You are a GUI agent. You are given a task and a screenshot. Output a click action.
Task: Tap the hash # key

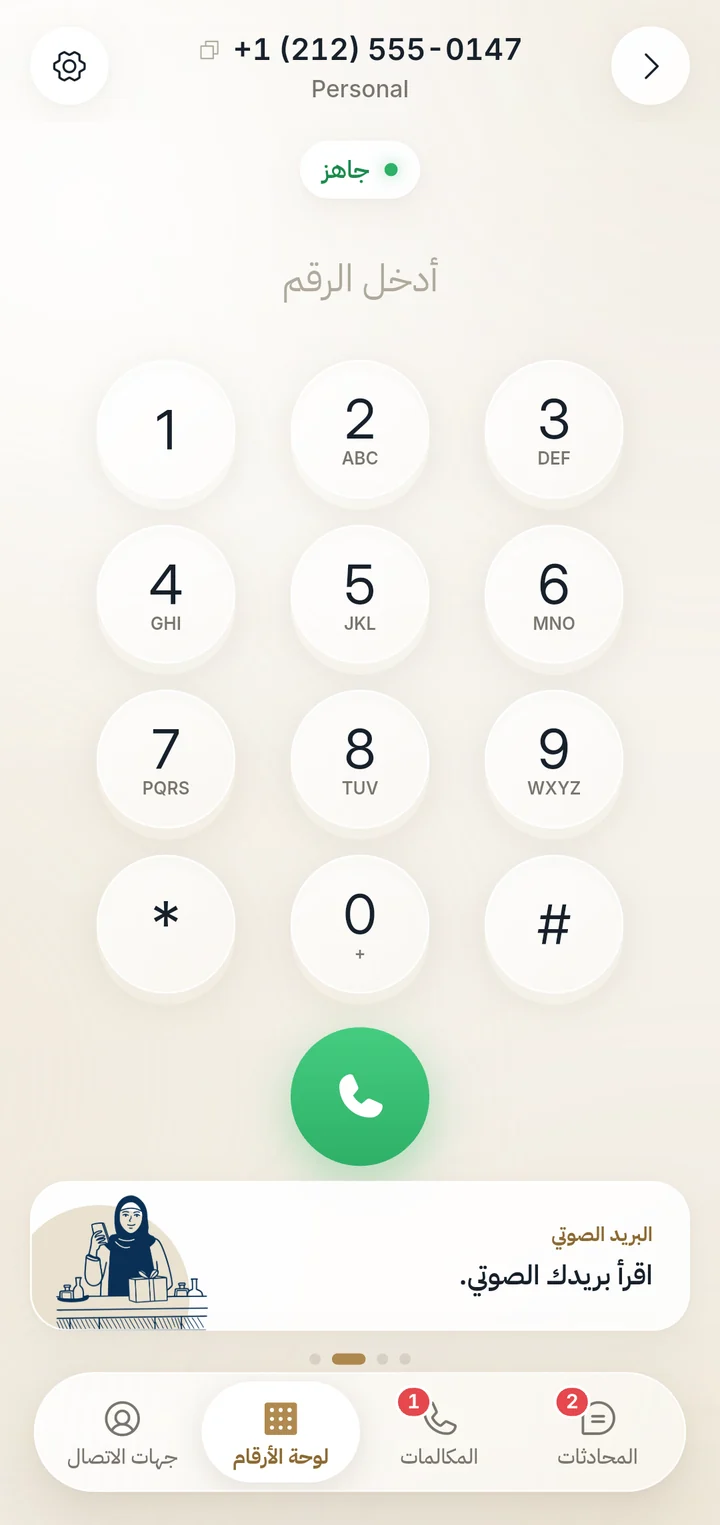click(554, 925)
